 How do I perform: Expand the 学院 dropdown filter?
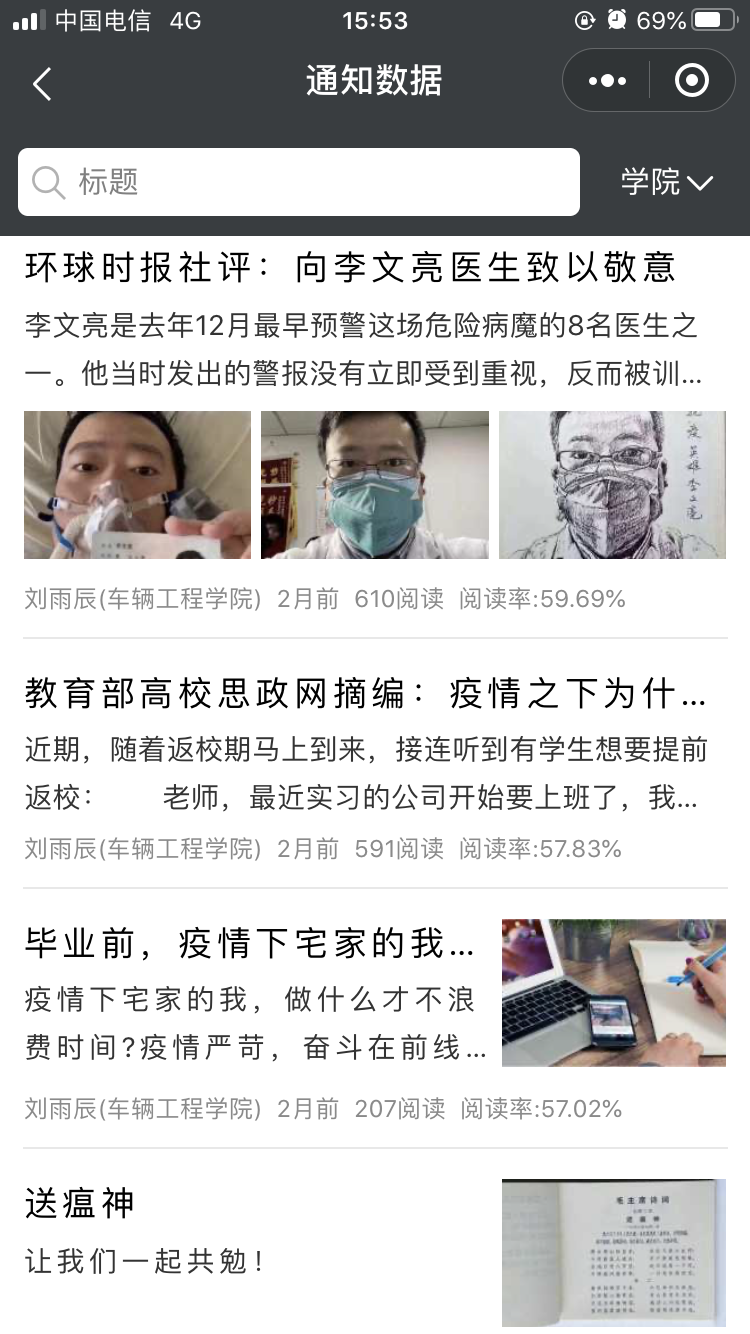click(x=666, y=182)
